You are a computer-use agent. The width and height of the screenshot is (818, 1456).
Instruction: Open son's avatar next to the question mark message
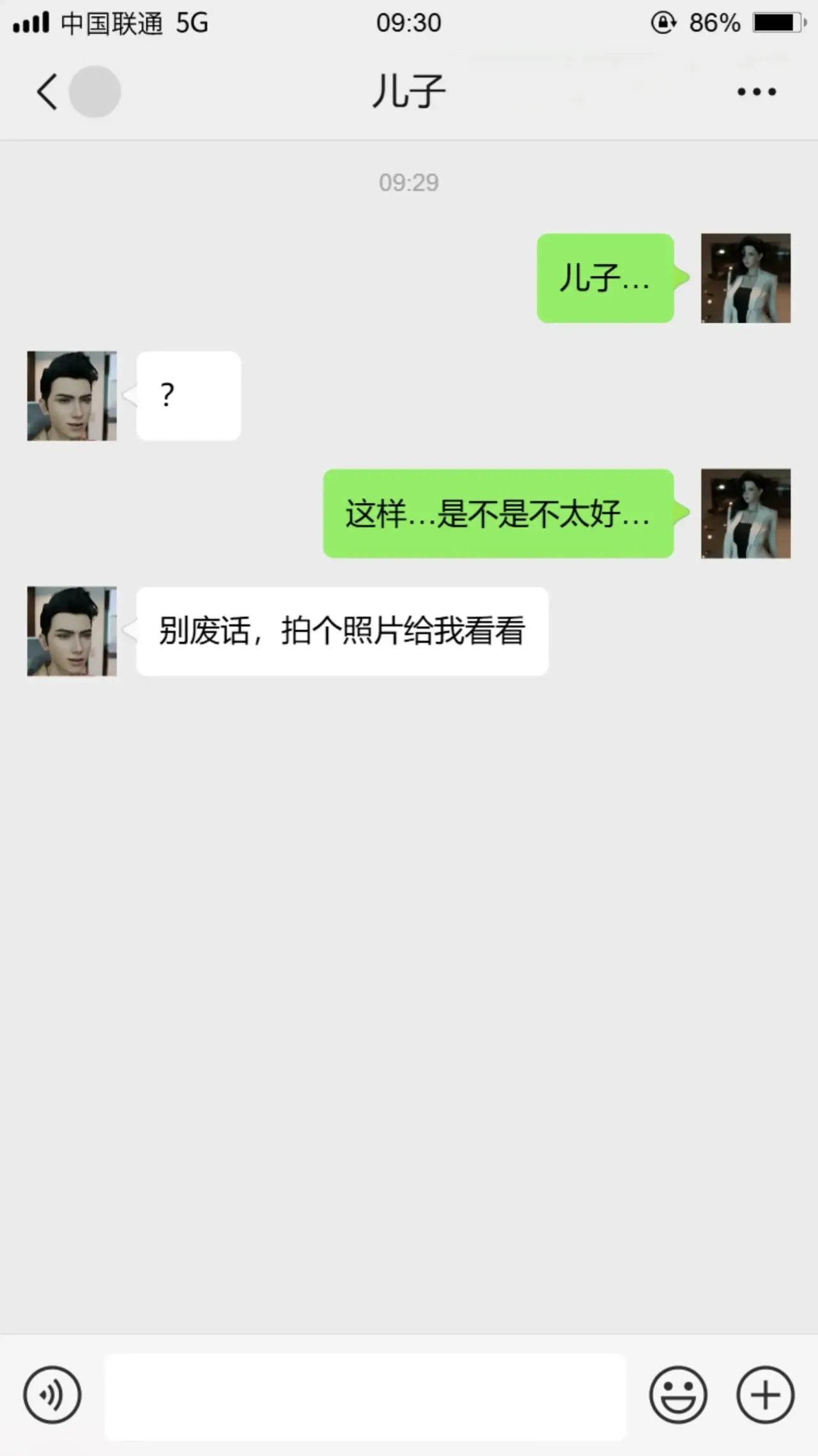(72, 396)
